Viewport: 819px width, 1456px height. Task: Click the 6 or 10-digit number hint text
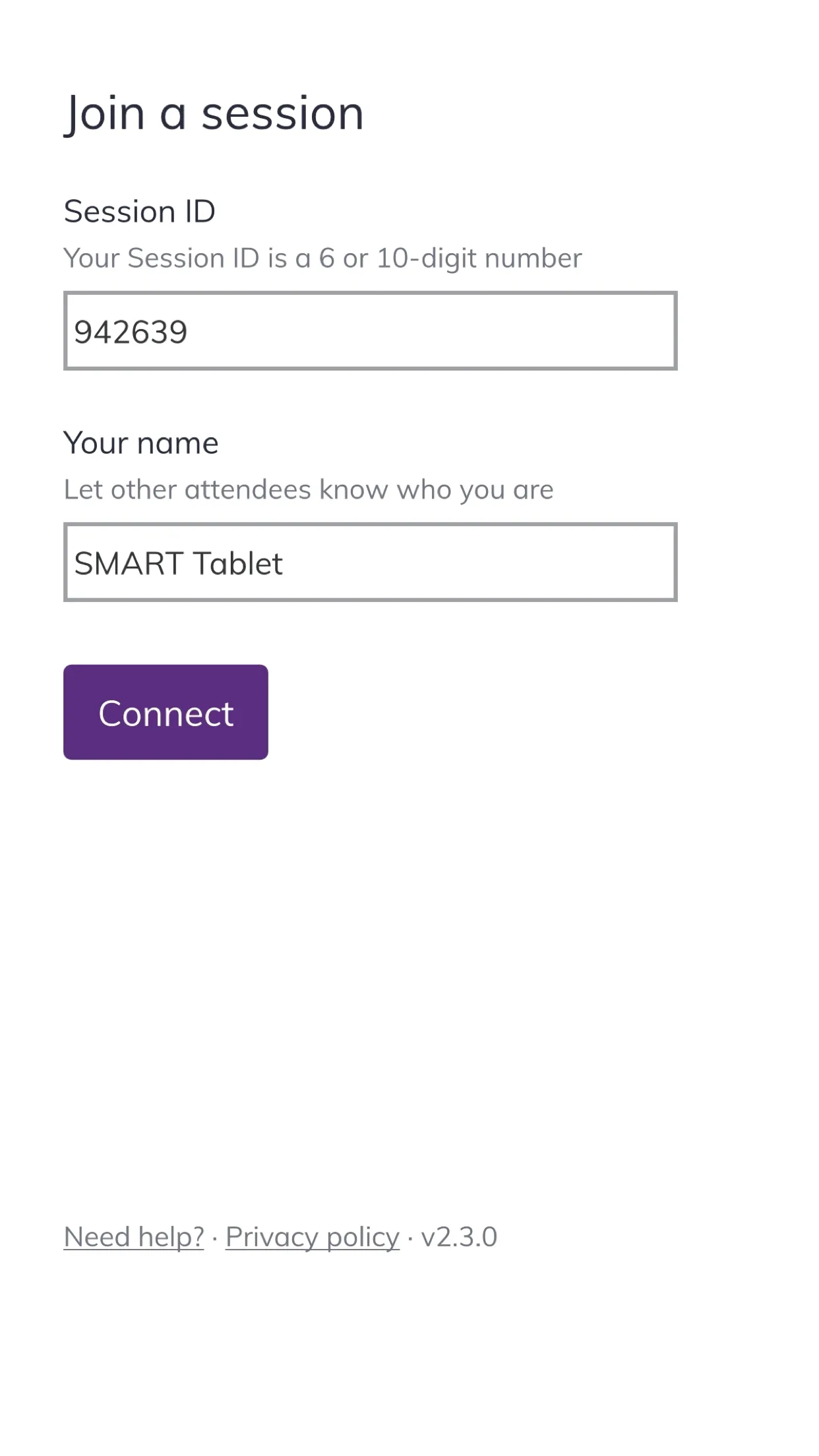[x=322, y=258]
